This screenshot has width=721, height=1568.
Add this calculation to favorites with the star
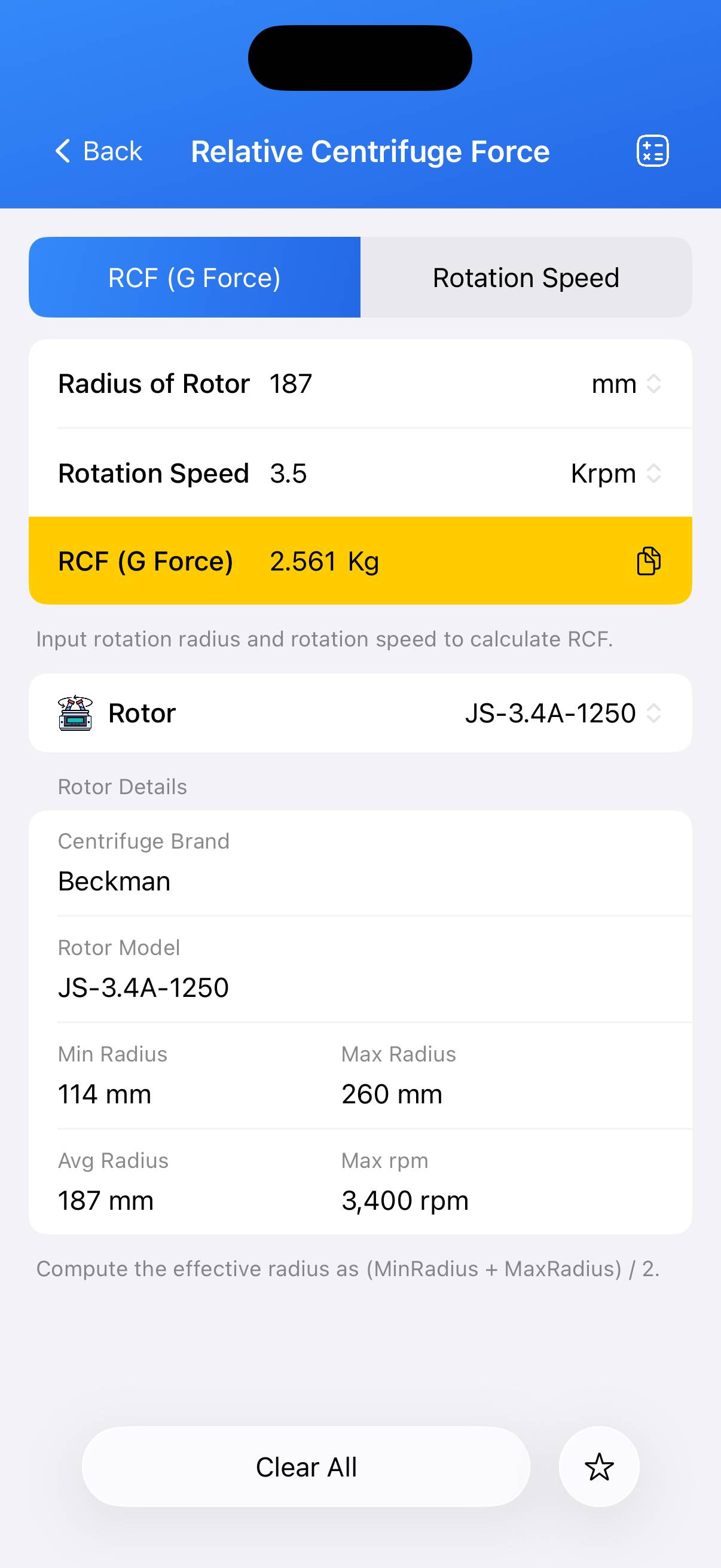coord(598,1467)
